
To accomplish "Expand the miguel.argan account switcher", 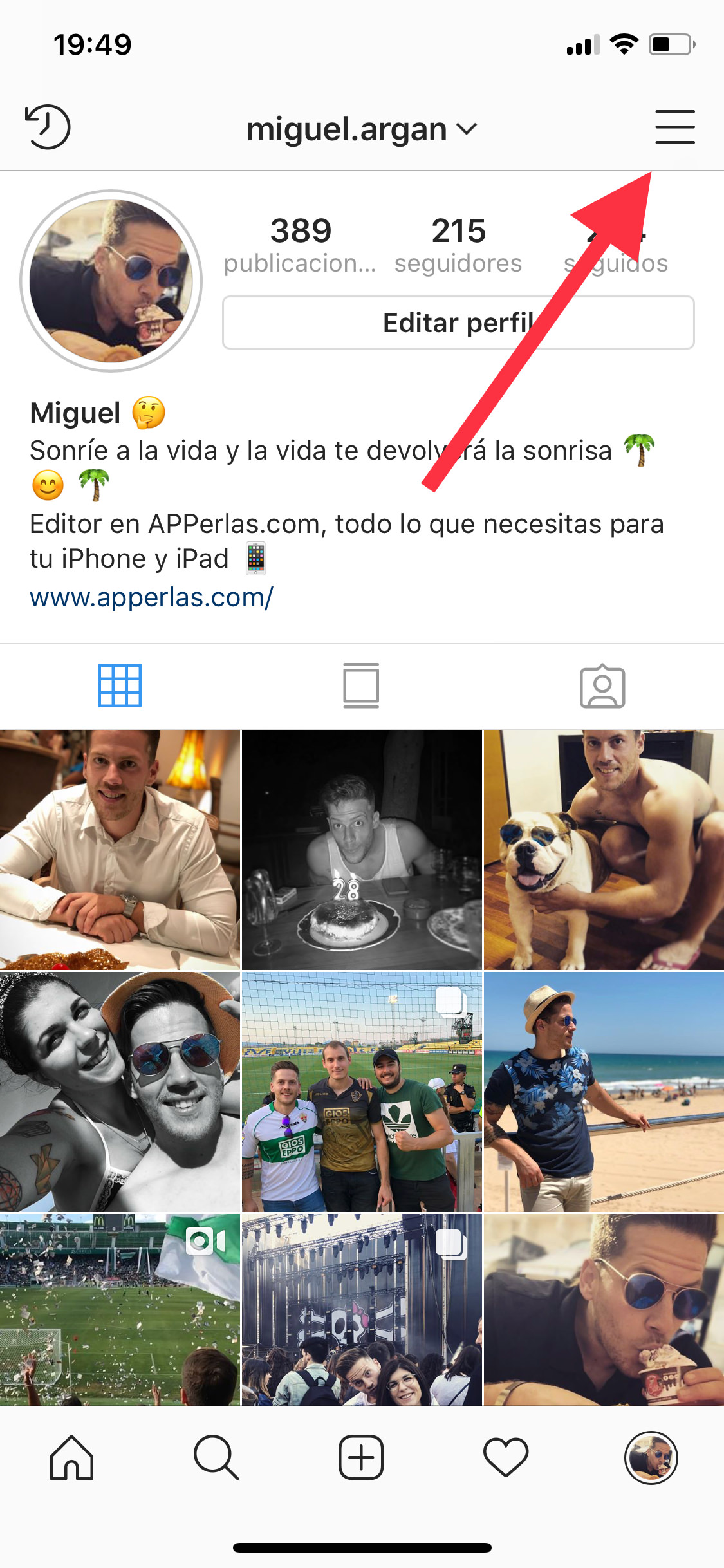I will click(361, 129).
